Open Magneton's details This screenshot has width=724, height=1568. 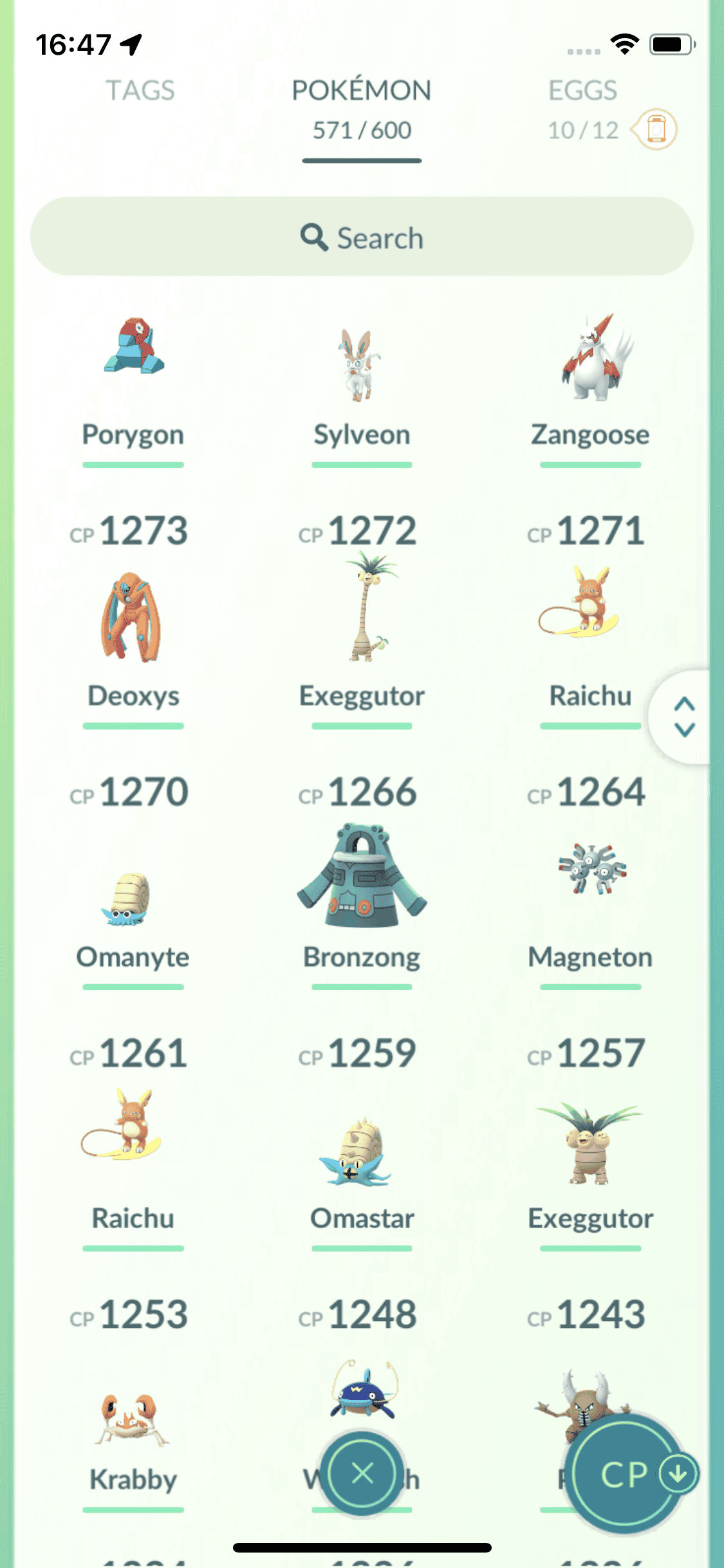click(x=590, y=882)
